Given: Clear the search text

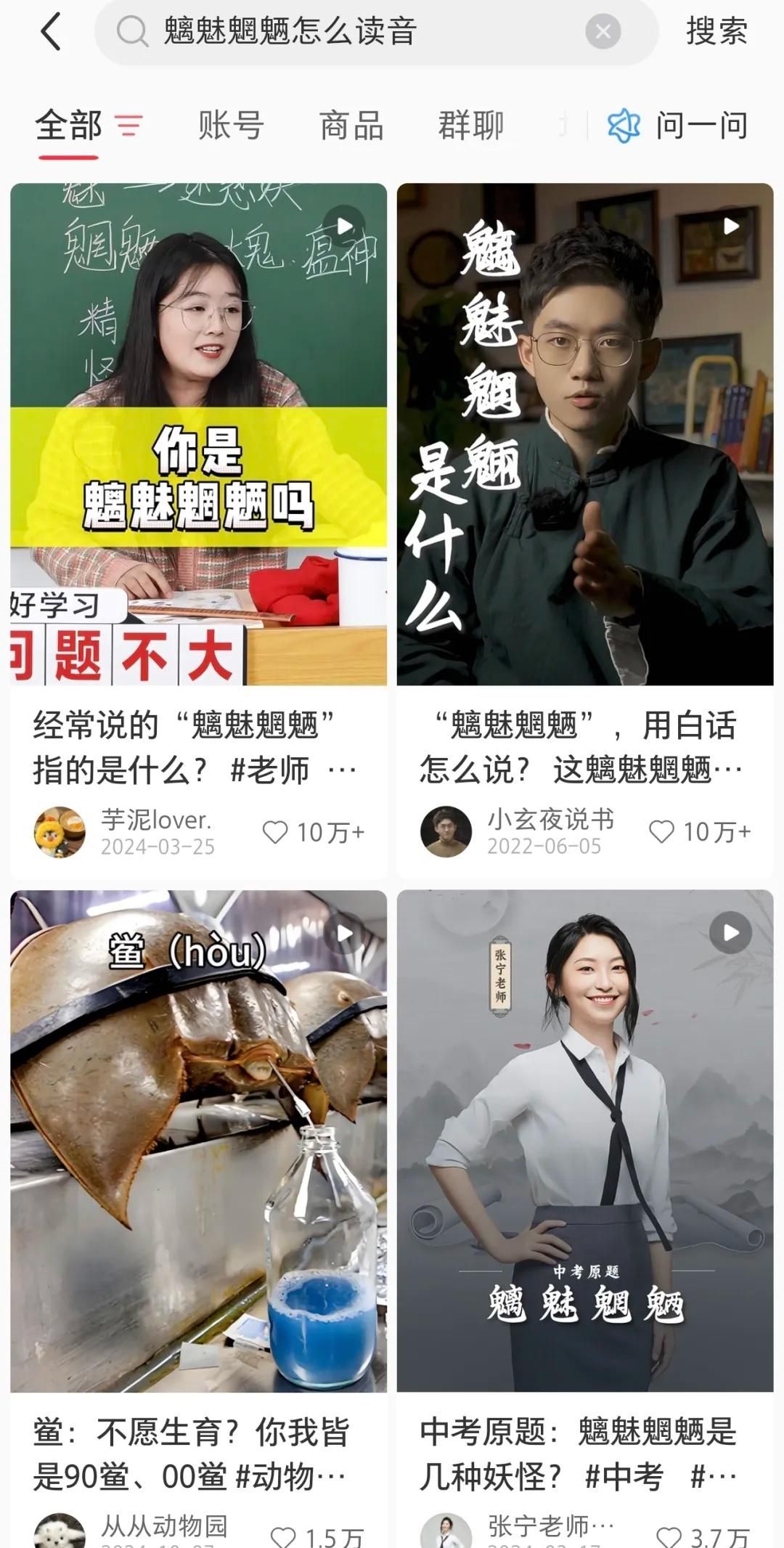Looking at the screenshot, I should (603, 32).
